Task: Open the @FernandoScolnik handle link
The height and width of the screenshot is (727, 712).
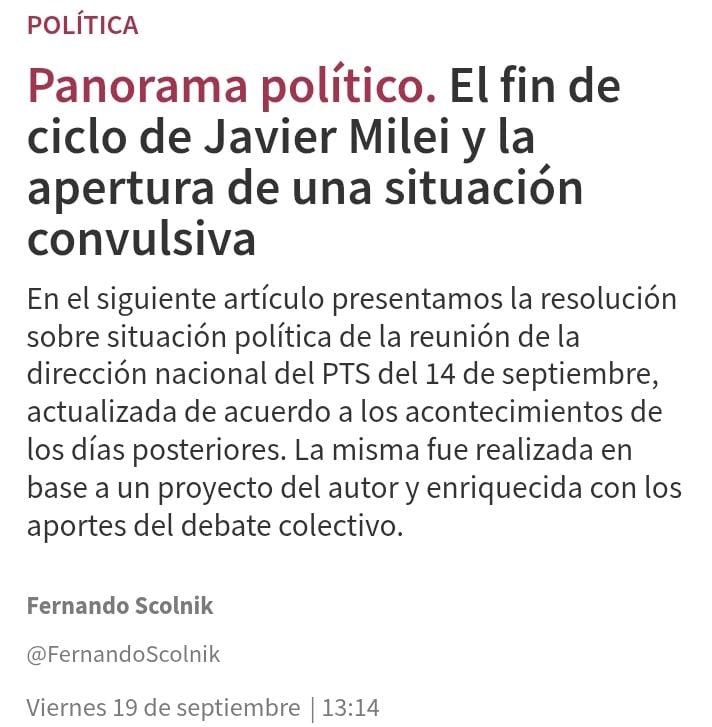Action: (x=123, y=656)
